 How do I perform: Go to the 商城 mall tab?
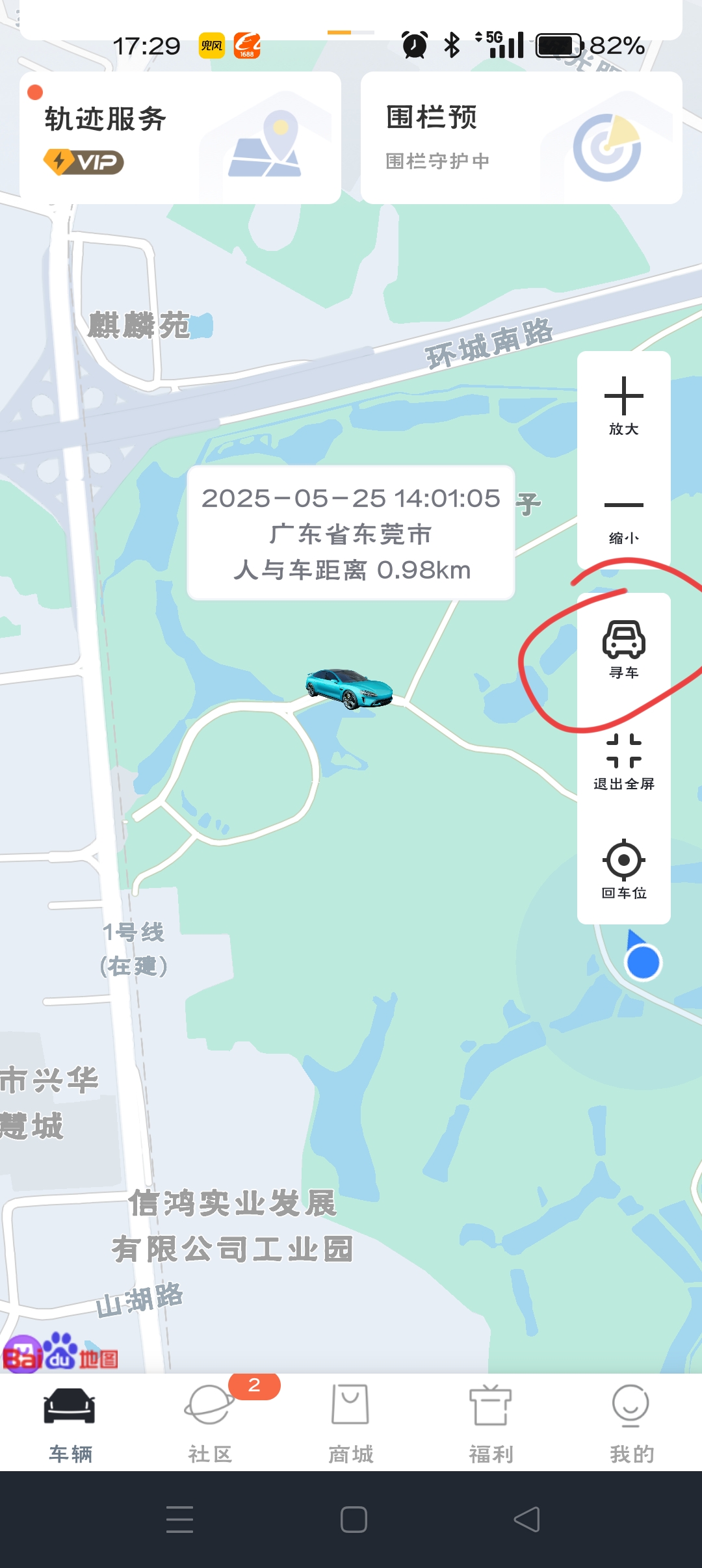(350, 1422)
